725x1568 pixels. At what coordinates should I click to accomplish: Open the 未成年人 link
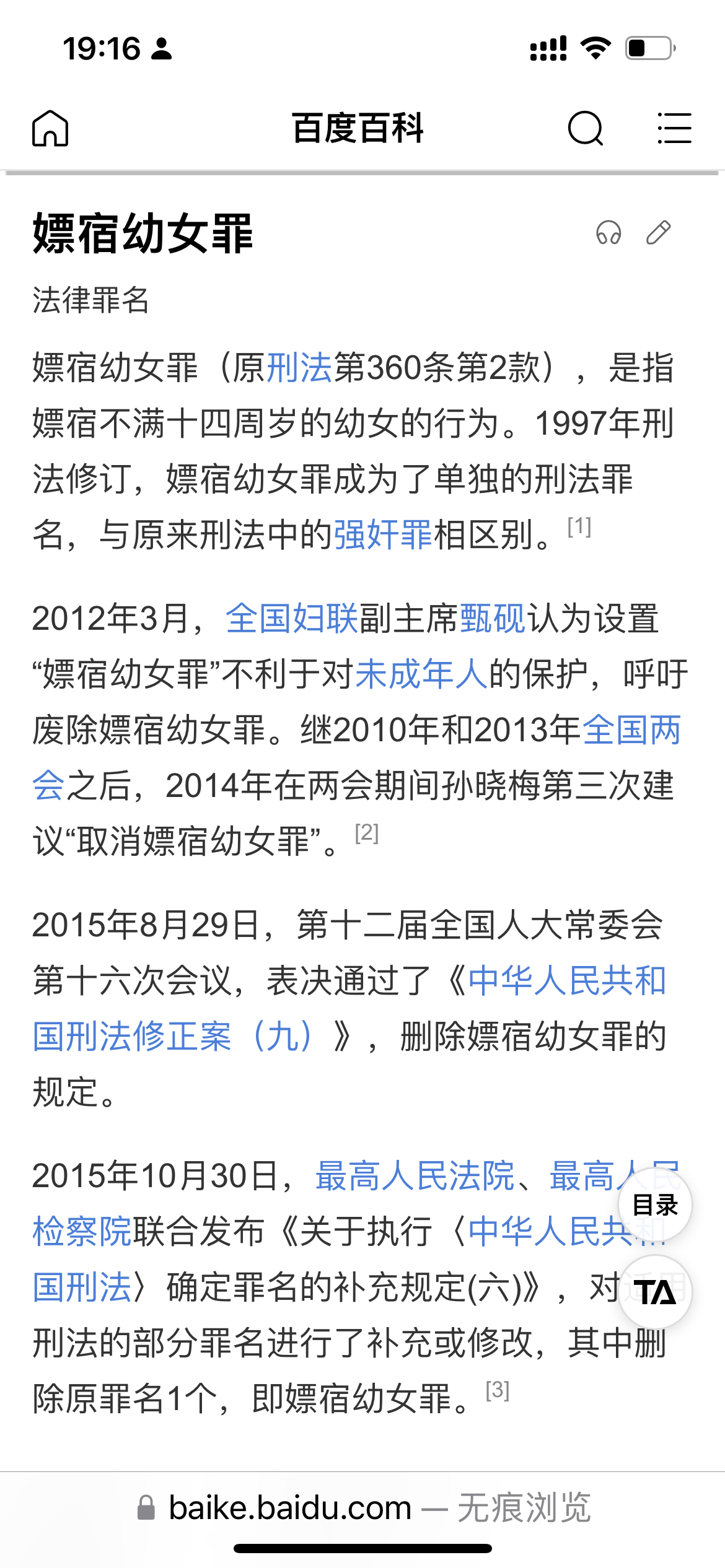coord(421,674)
